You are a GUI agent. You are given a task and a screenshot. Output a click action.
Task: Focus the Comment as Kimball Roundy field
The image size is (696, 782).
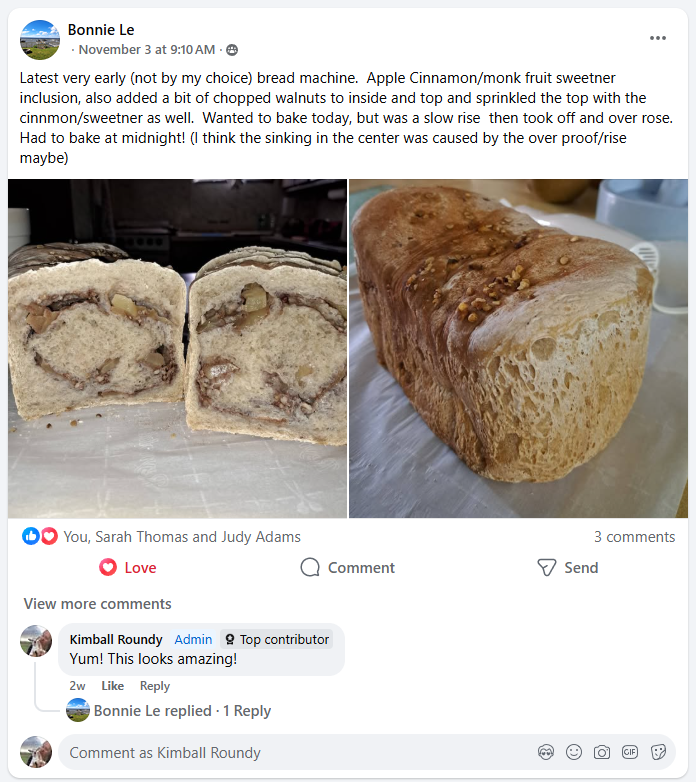[x=290, y=753]
